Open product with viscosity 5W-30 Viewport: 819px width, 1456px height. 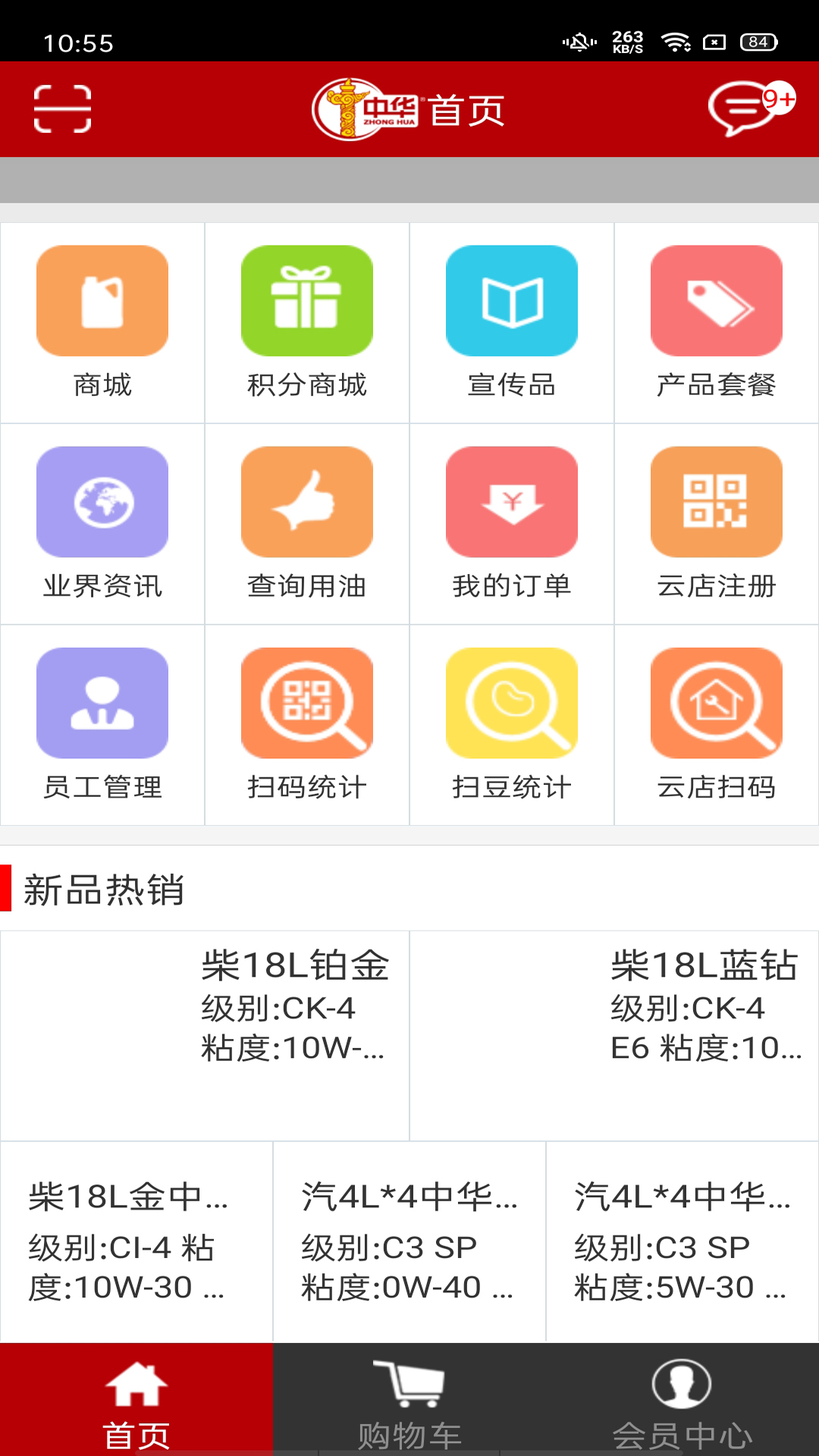(x=682, y=1242)
